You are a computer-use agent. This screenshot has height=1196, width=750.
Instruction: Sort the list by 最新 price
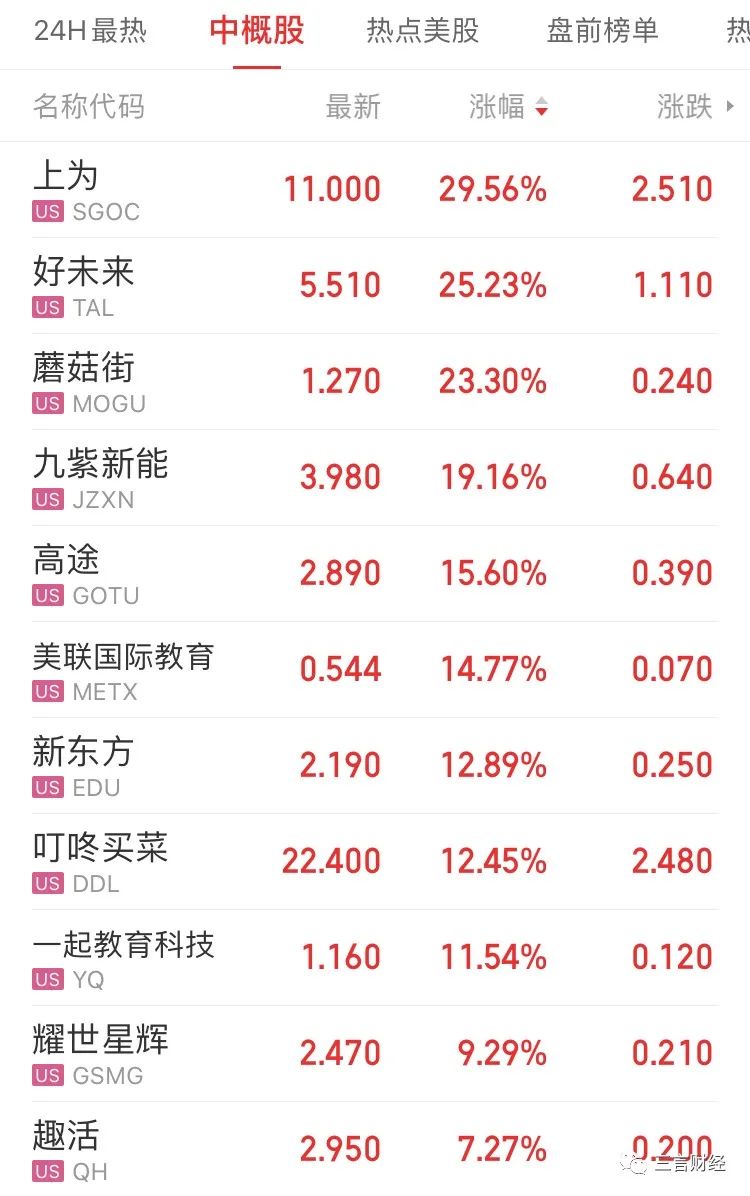(353, 106)
